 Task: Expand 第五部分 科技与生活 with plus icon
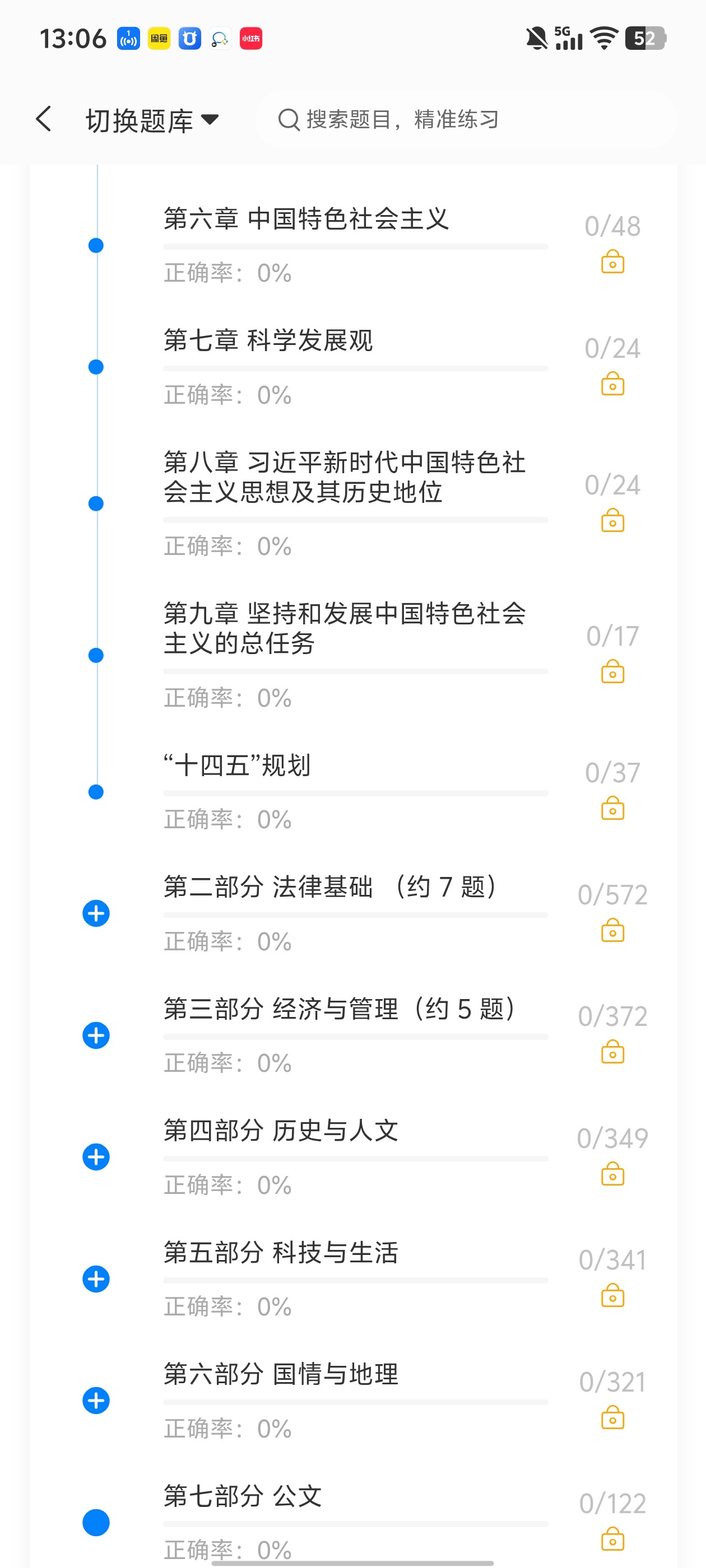pyautogui.click(x=96, y=1279)
